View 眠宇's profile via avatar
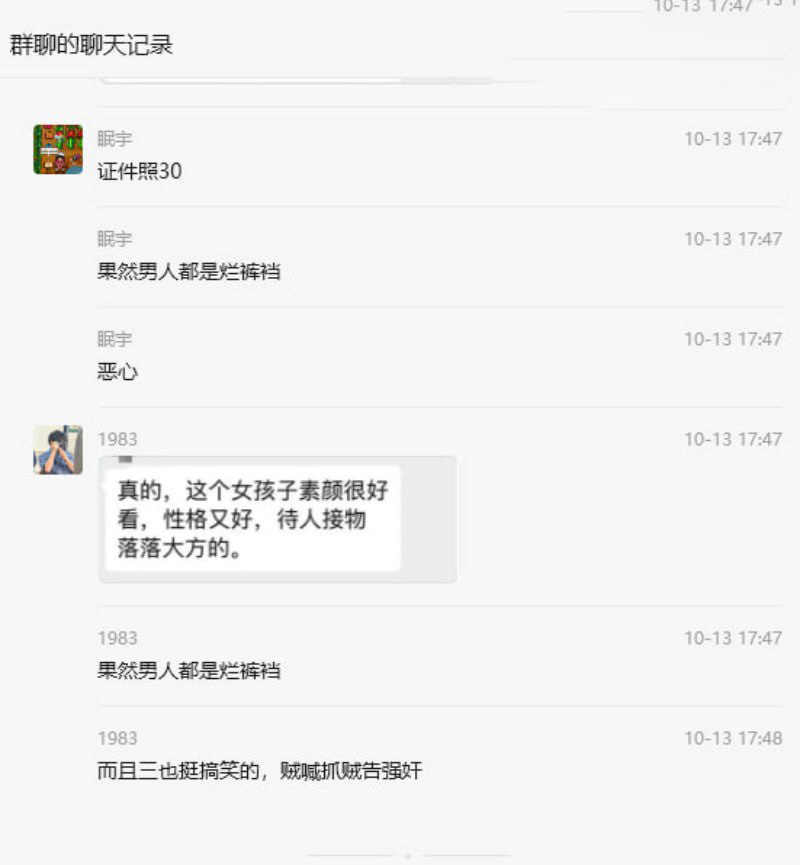The width and height of the screenshot is (800, 865). coord(58,149)
